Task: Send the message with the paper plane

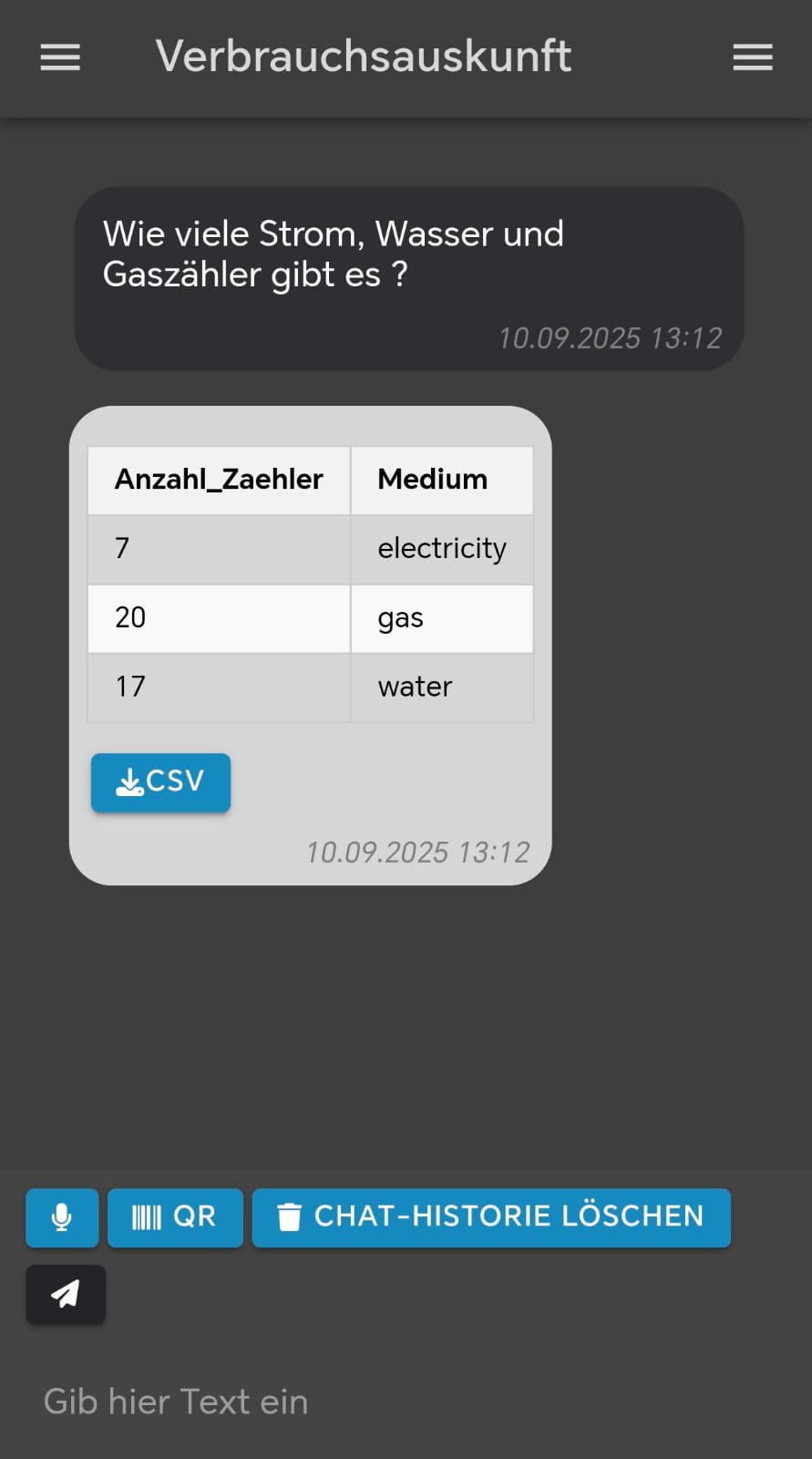Action: tap(66, 1294)
